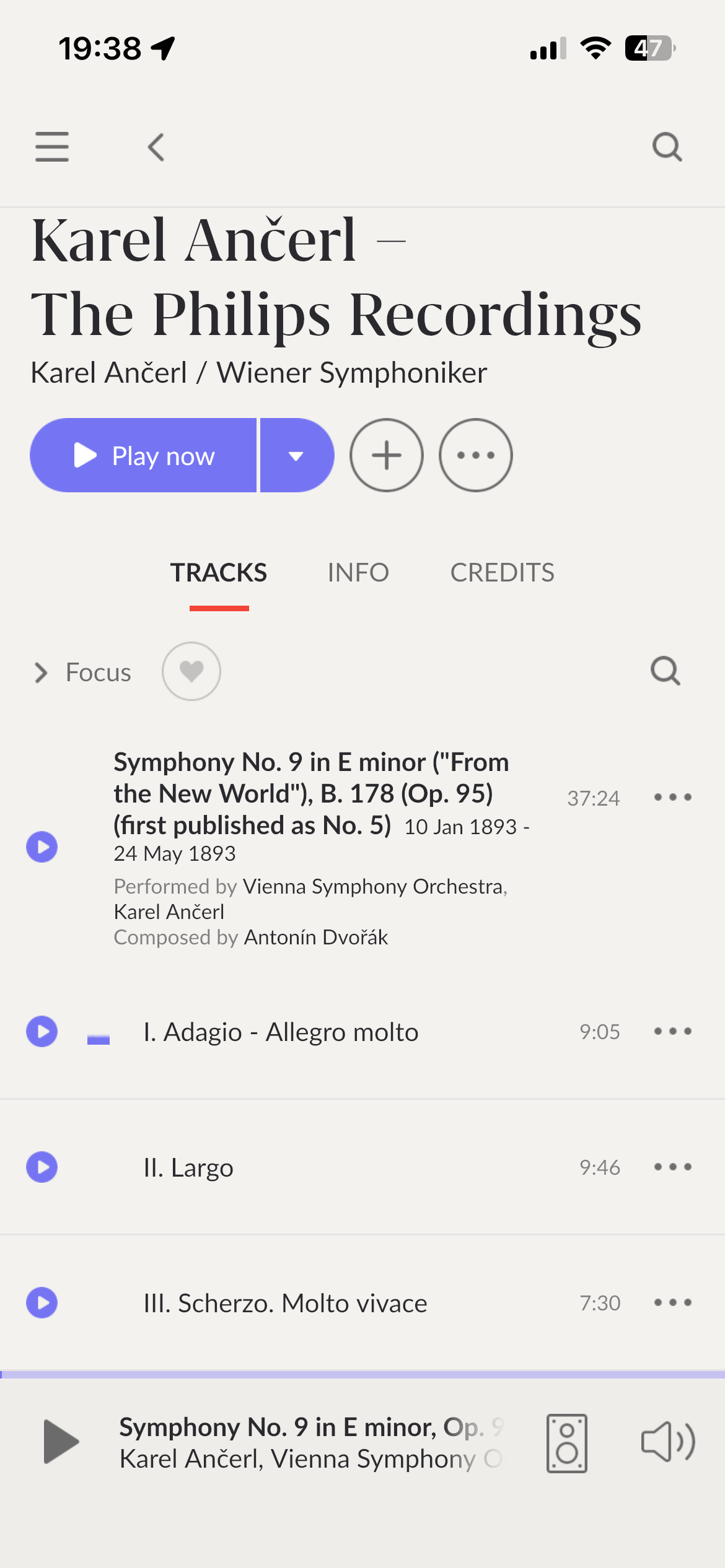Play I. Adagio - Allegro molto
725x1568 pixels.
point(42,1031)
